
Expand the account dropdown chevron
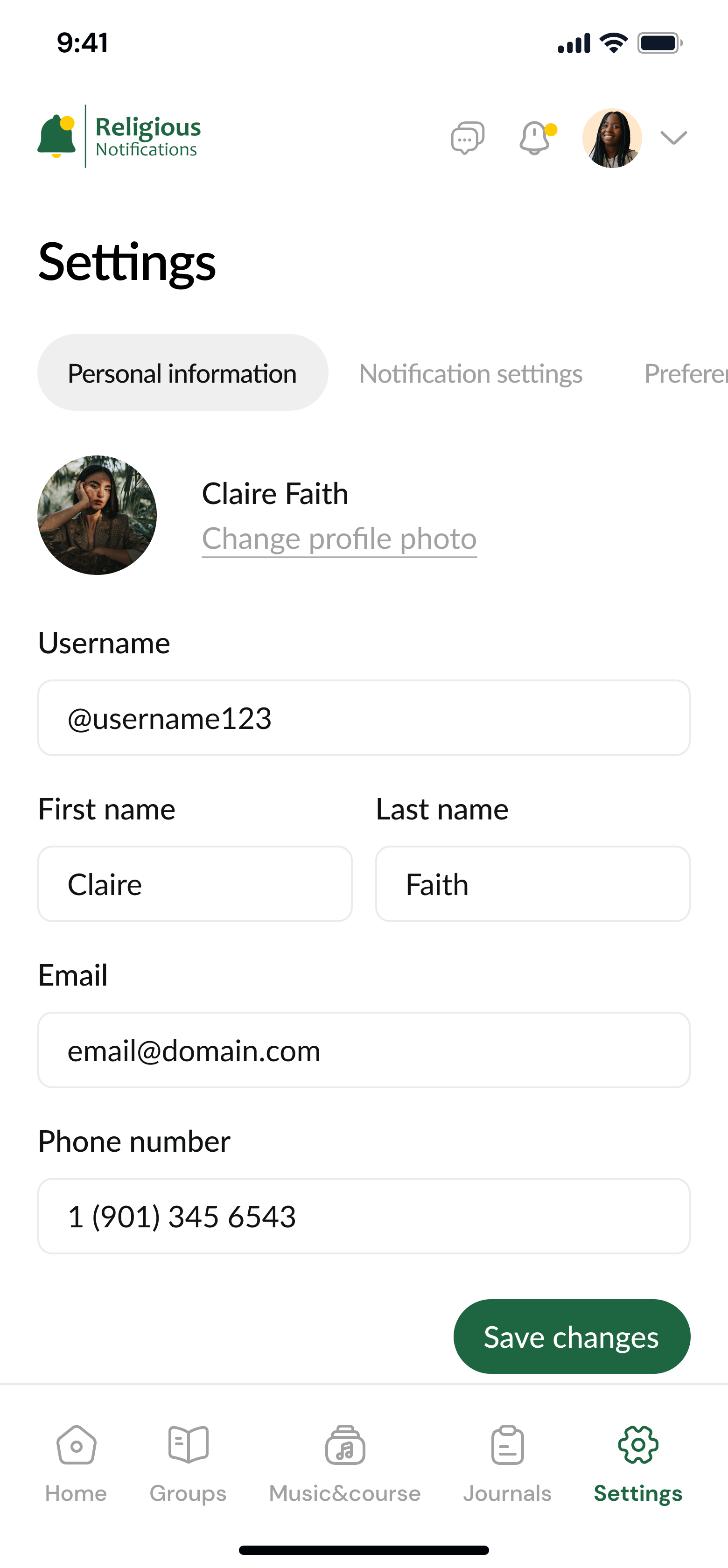(x=674, y=138)
